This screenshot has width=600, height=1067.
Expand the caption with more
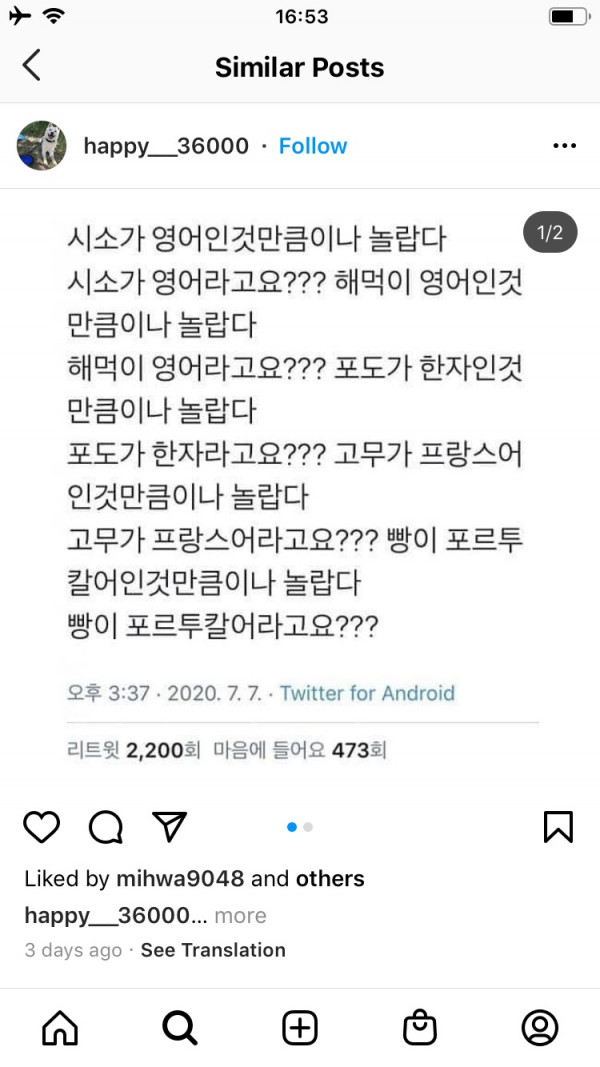pos(240,915)
